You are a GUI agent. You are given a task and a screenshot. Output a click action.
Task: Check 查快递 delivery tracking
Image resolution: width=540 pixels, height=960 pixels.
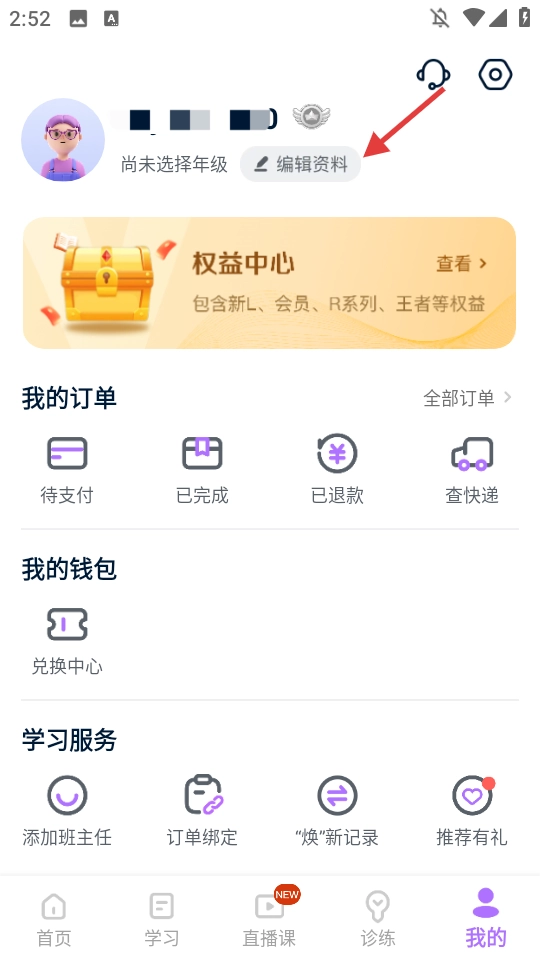472,470
